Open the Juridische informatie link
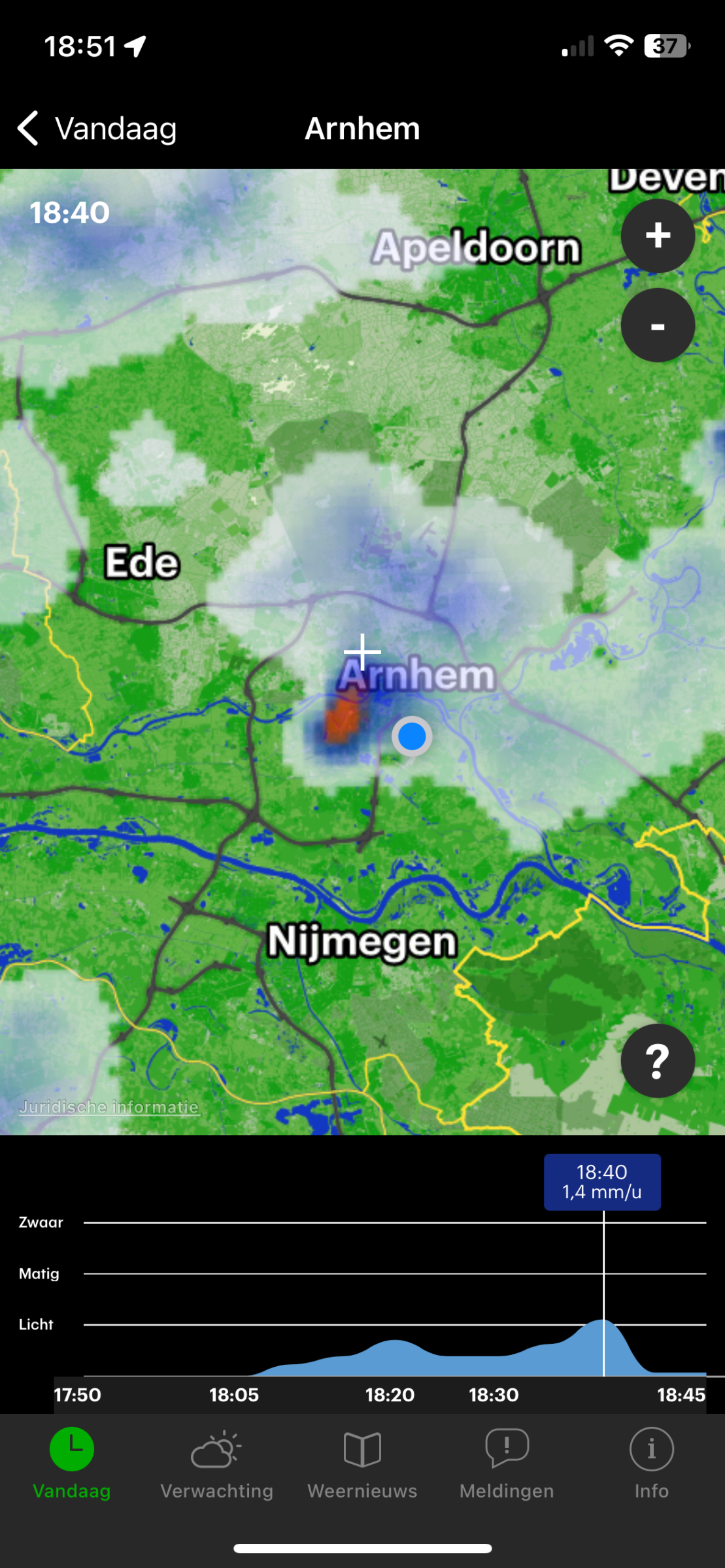The width and height of the screenshot is (725, 1568). [x=109, y=1107]
